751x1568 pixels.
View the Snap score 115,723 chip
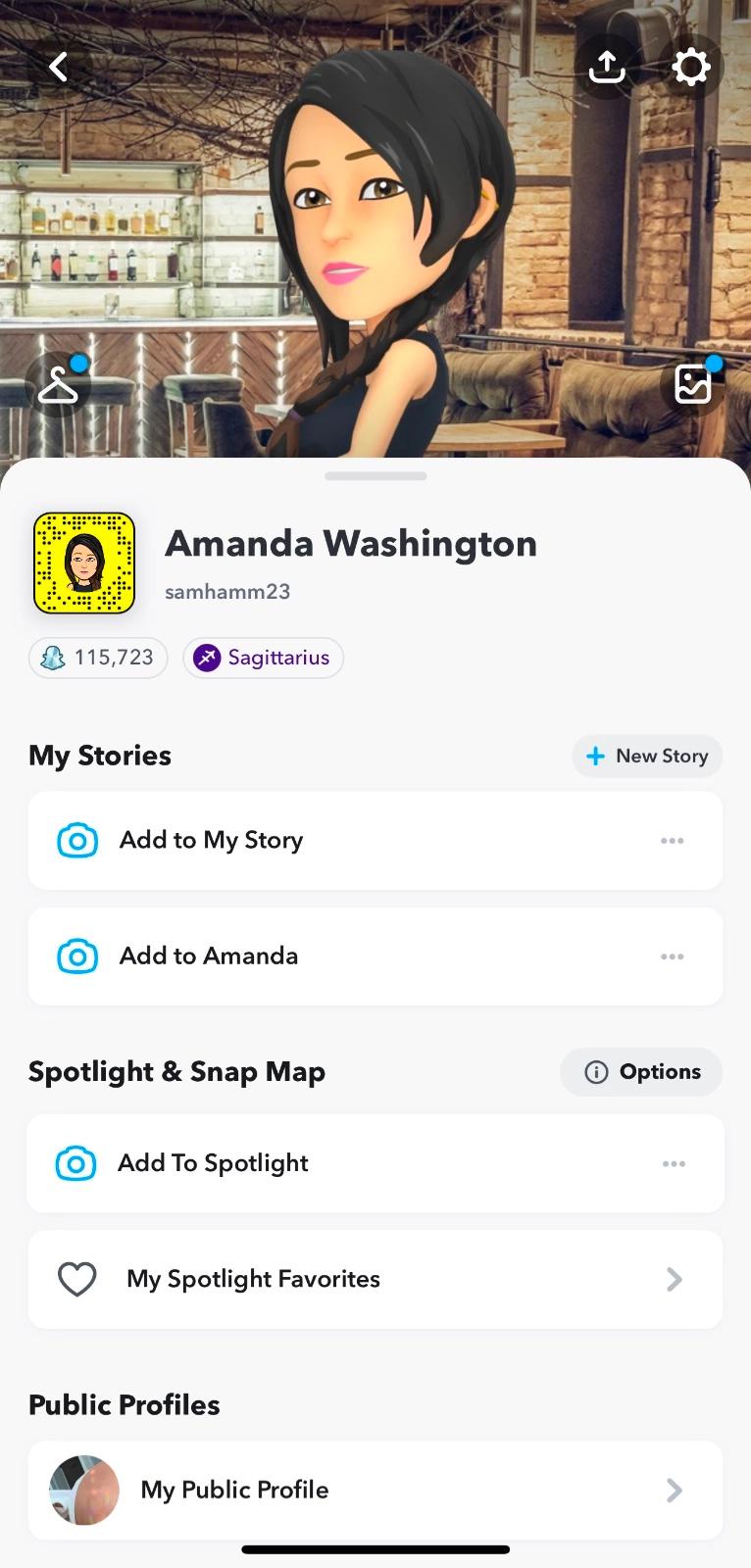pyautogui.click(x=98, y=658)
